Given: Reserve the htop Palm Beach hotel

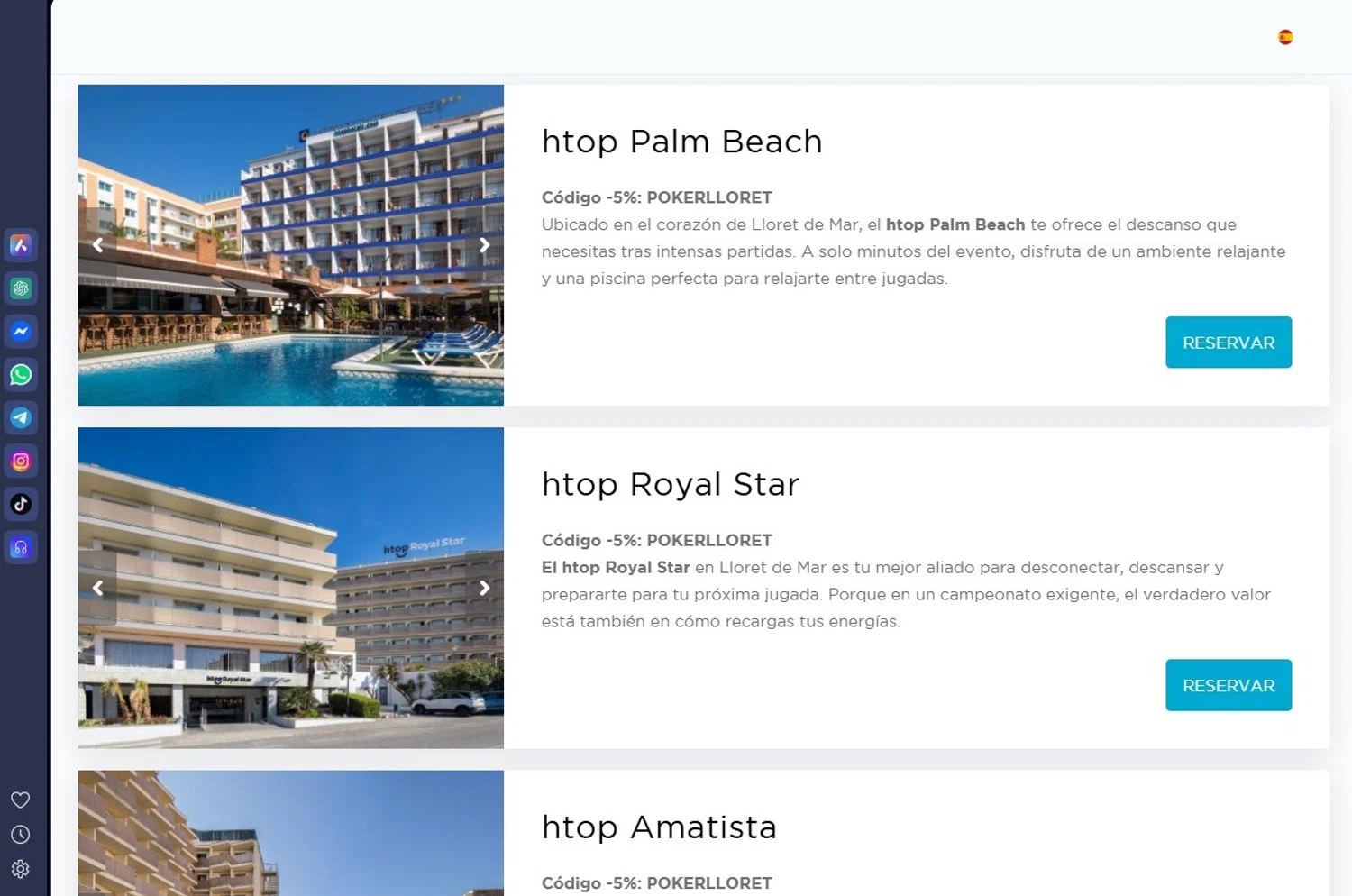Looking at the screenshot, I should pyautogui.click(x=1228, y=343).
